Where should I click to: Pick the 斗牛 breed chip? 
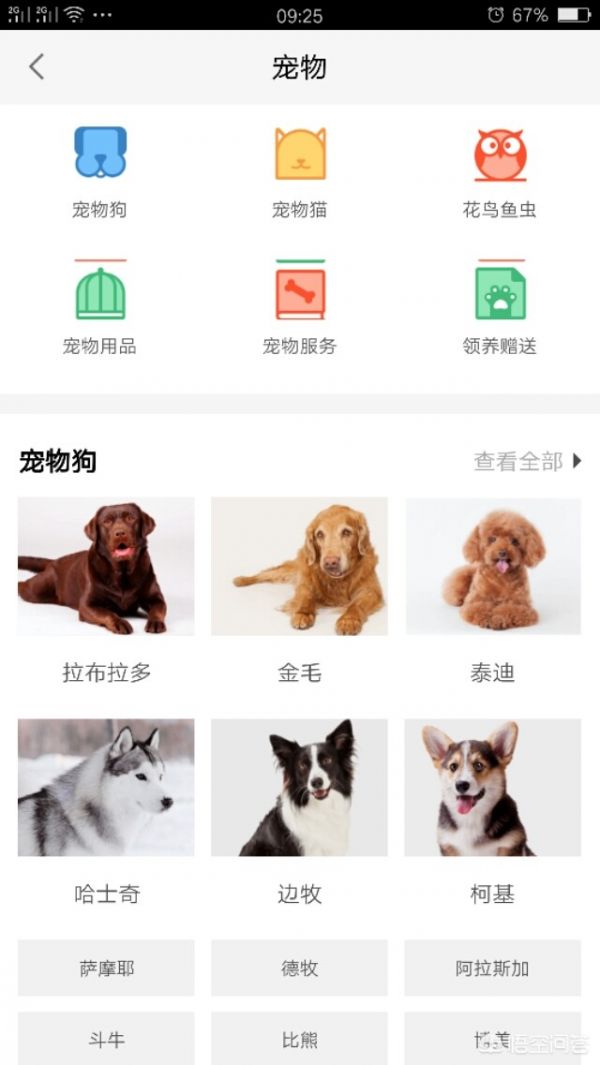tap(106, 1040)
